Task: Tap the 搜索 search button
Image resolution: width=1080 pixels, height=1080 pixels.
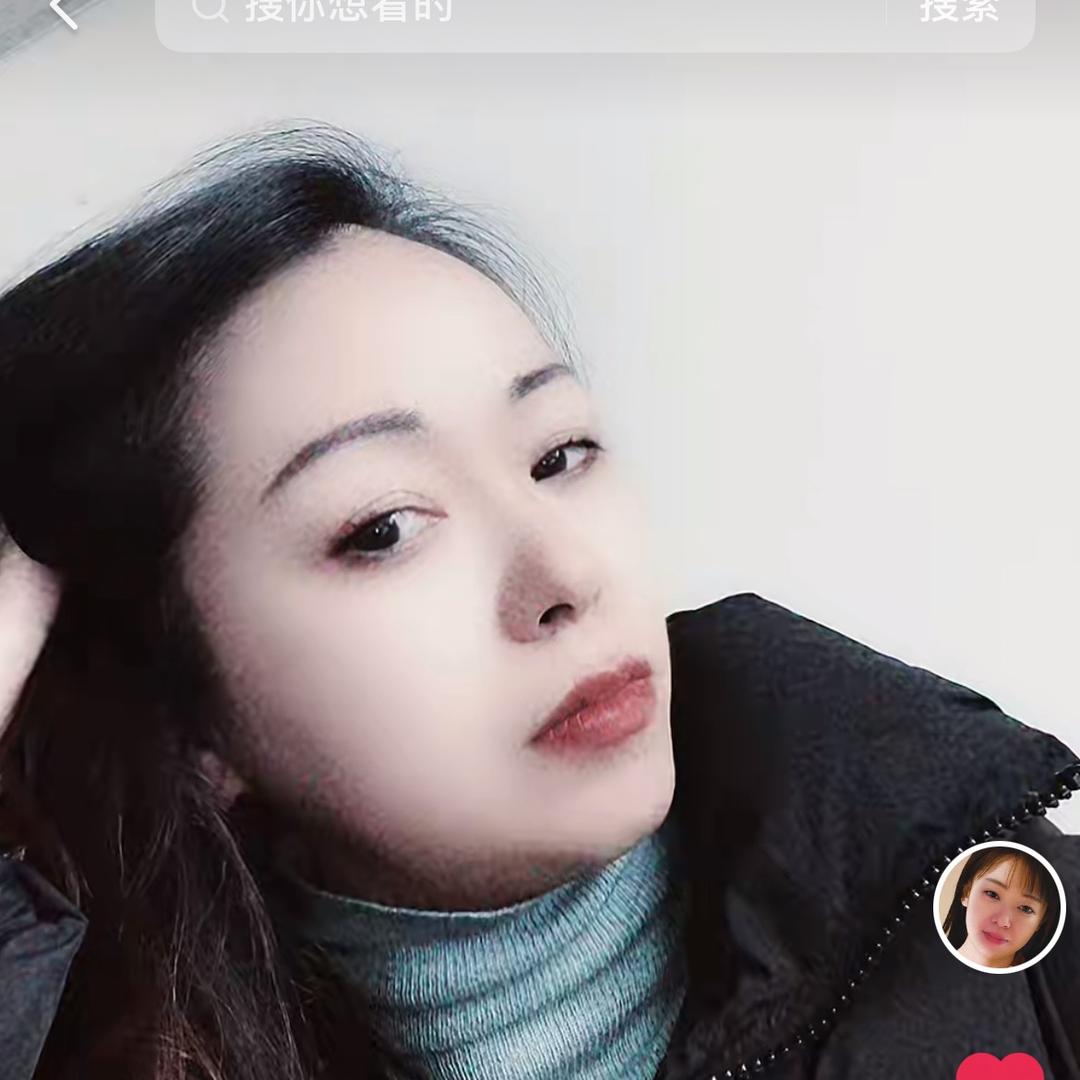Action: click(958, 12)
